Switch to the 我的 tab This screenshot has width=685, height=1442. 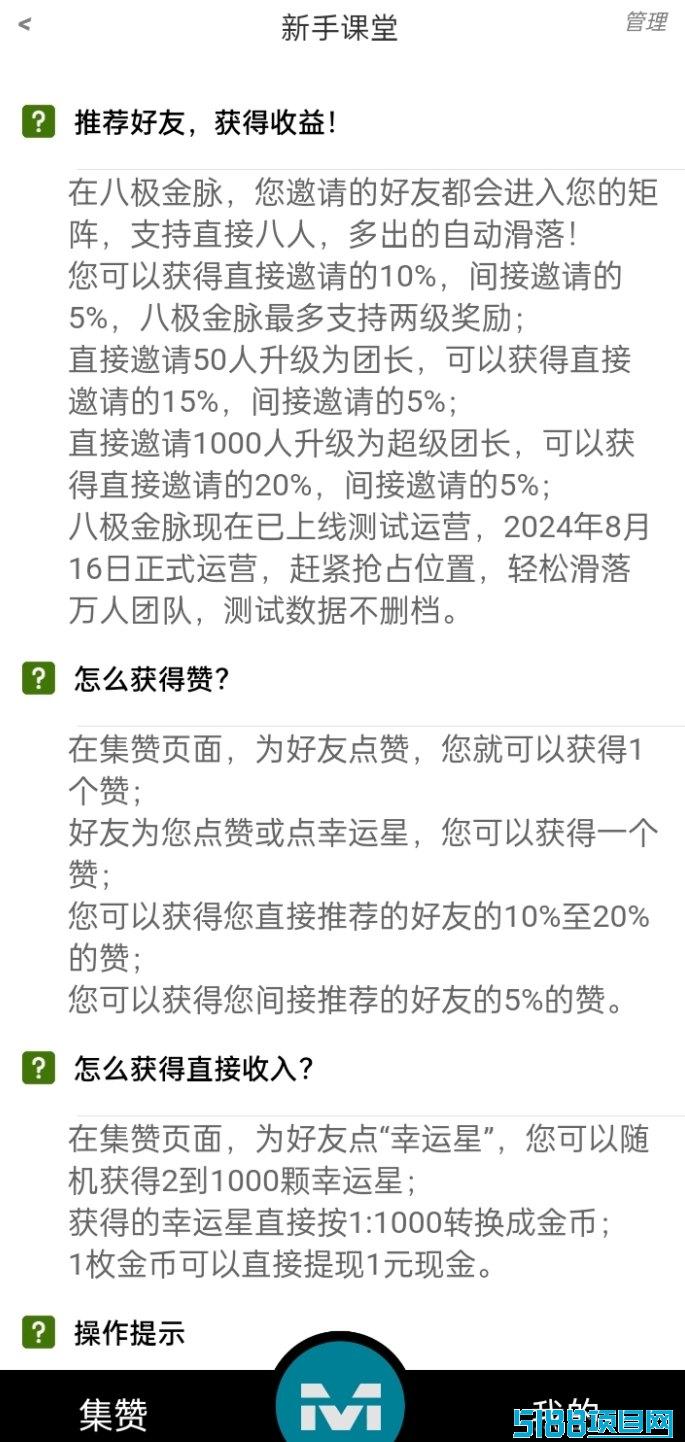[x=565, y=1412]
